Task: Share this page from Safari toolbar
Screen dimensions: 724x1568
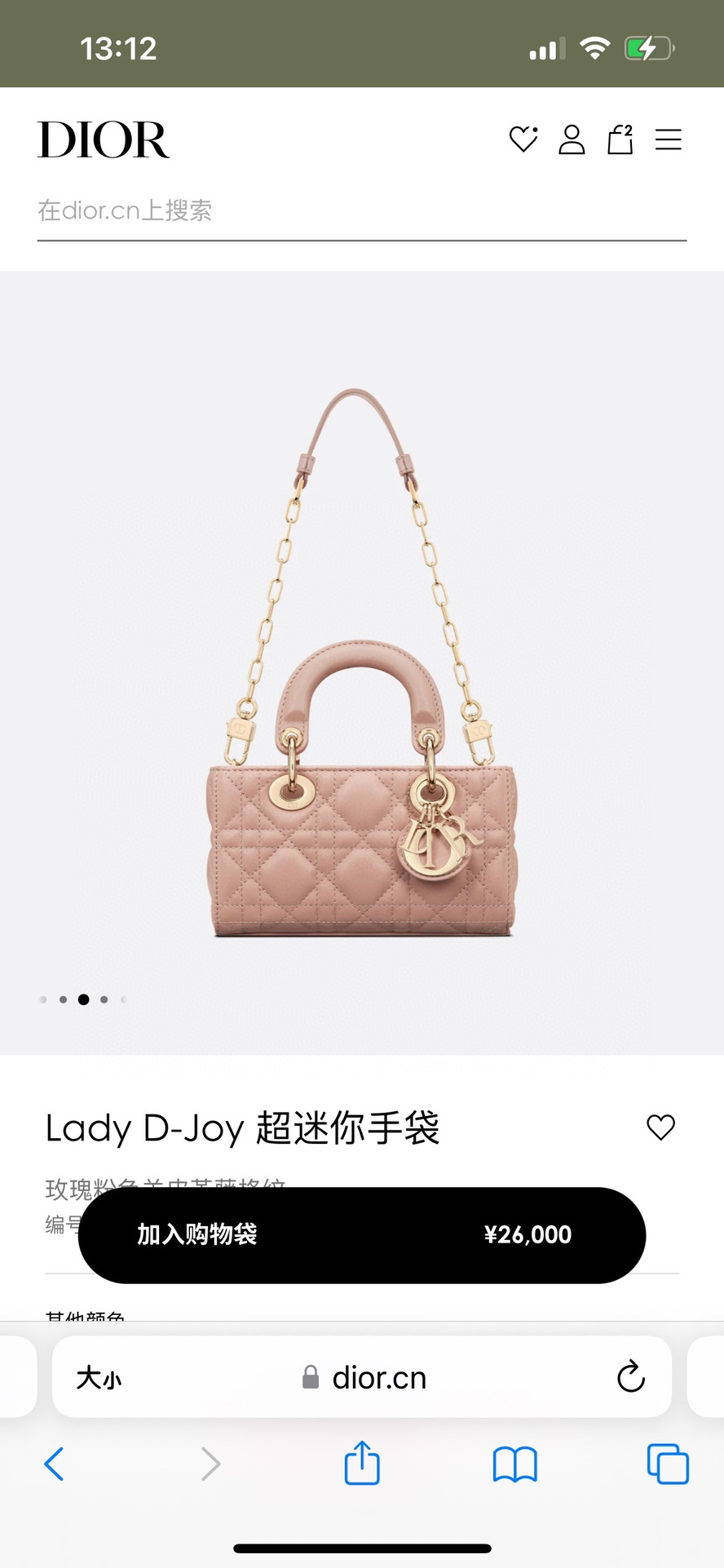Action: point(362,1463)
